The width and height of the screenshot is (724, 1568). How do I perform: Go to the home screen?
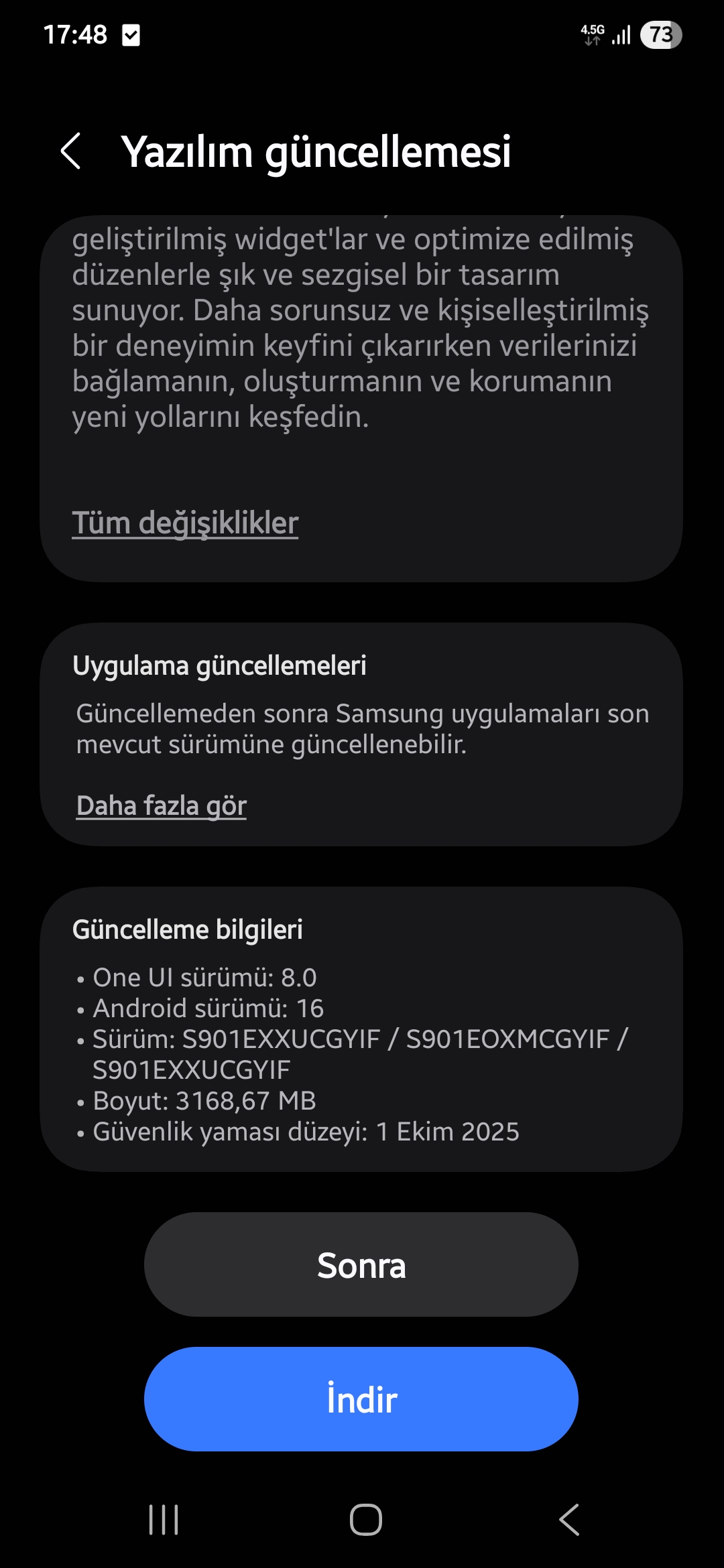(x=365, y=1519)
